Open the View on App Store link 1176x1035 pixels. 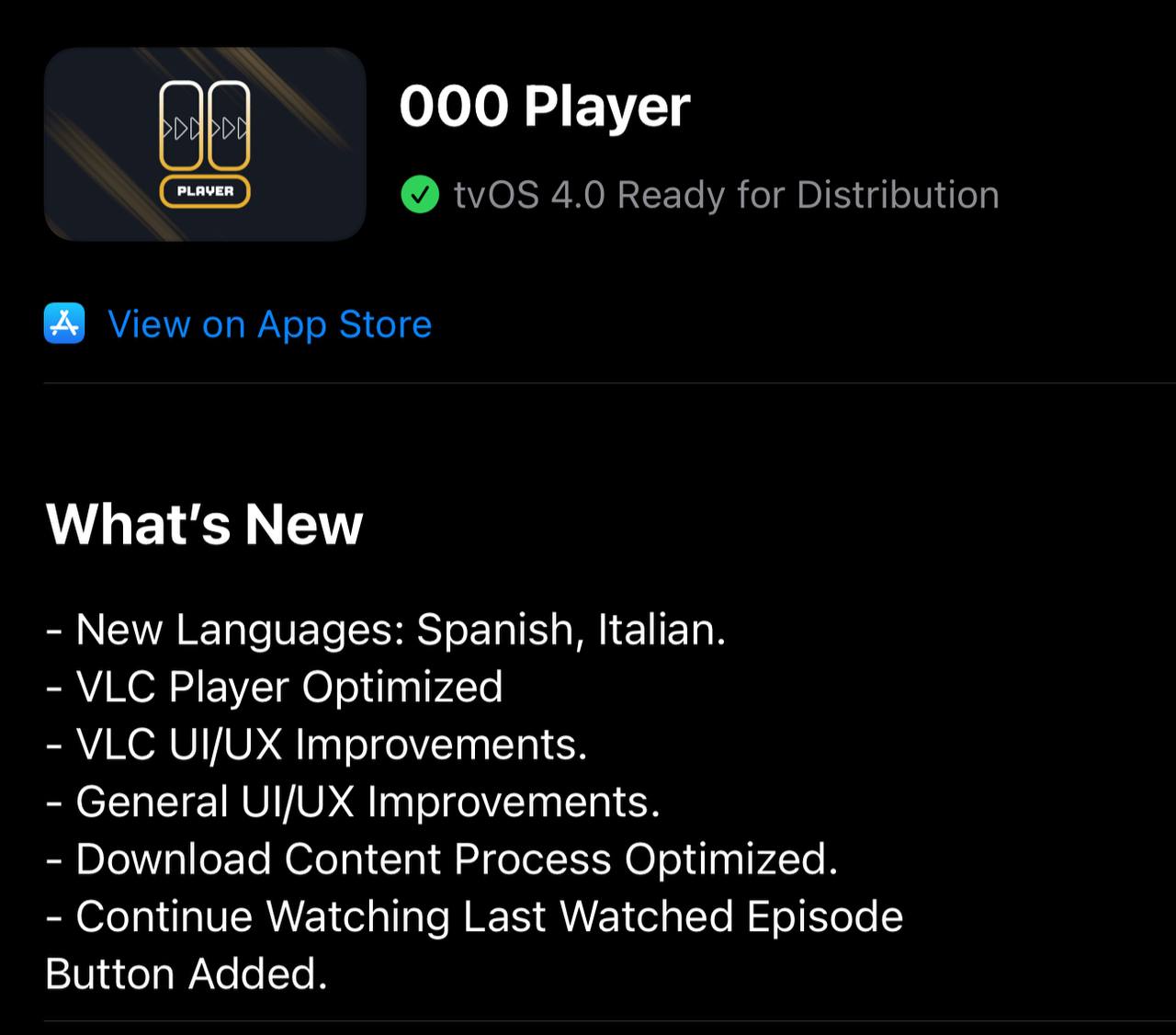[x=268, y=324]
